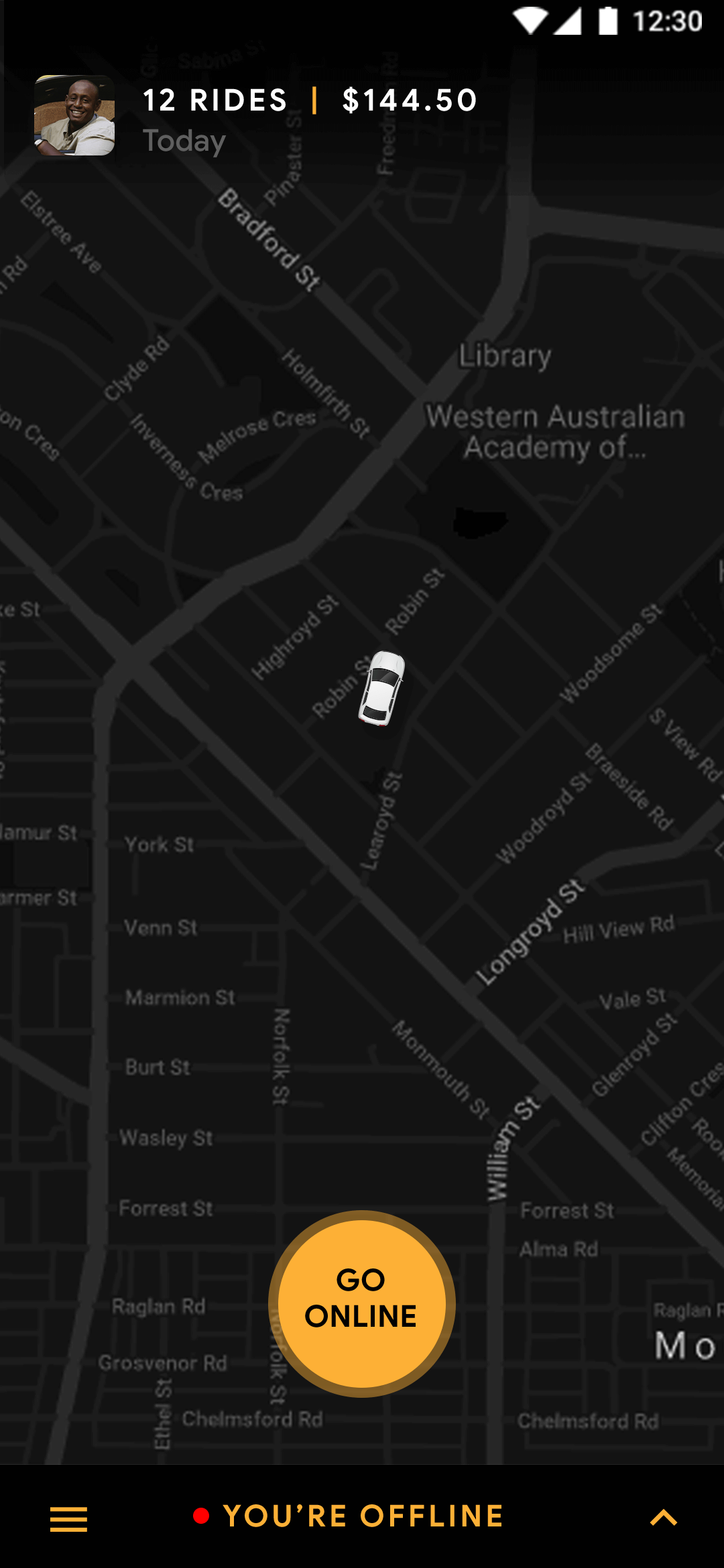Expand the bottom panel with up chevron
The height and width of the screenshot is (1568, 724).
[x=663, y=1517]
